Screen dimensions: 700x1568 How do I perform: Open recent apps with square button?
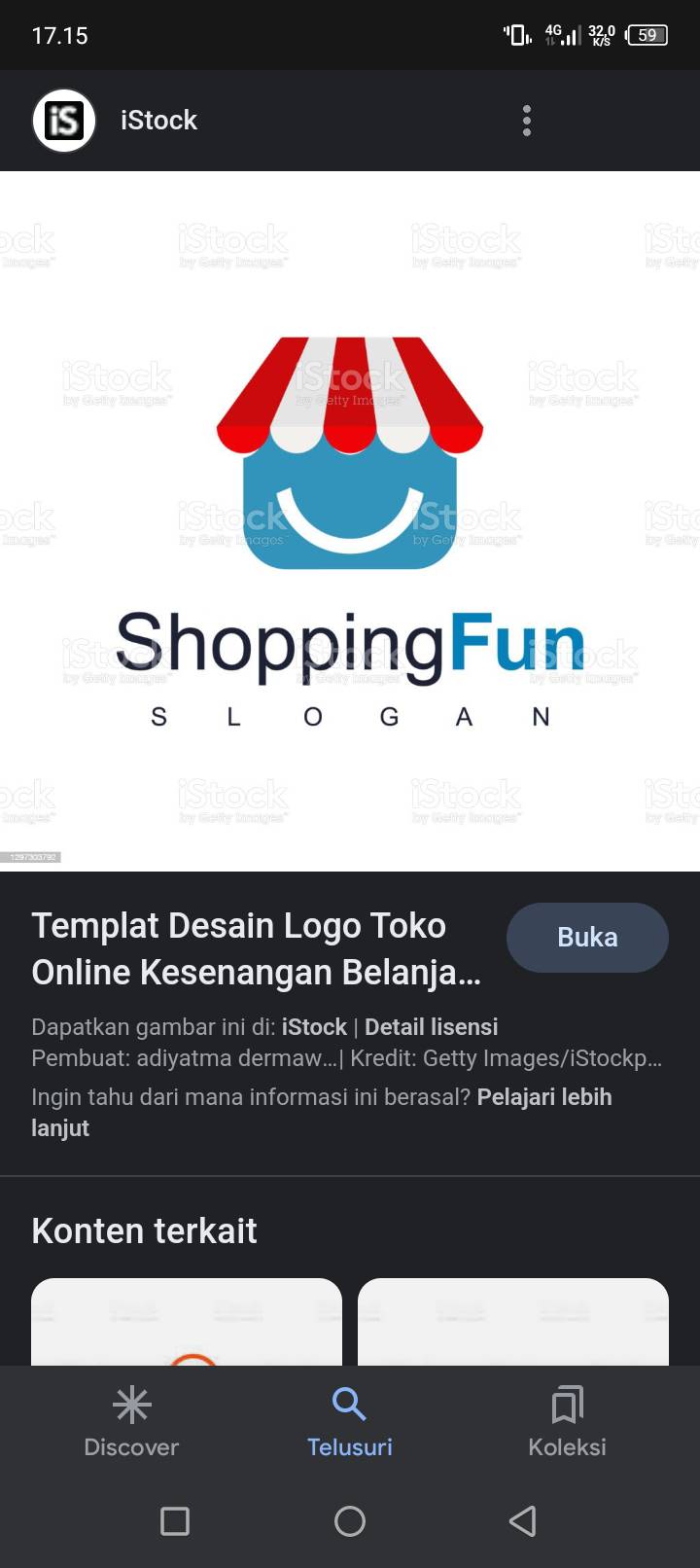click(175, 1520)
